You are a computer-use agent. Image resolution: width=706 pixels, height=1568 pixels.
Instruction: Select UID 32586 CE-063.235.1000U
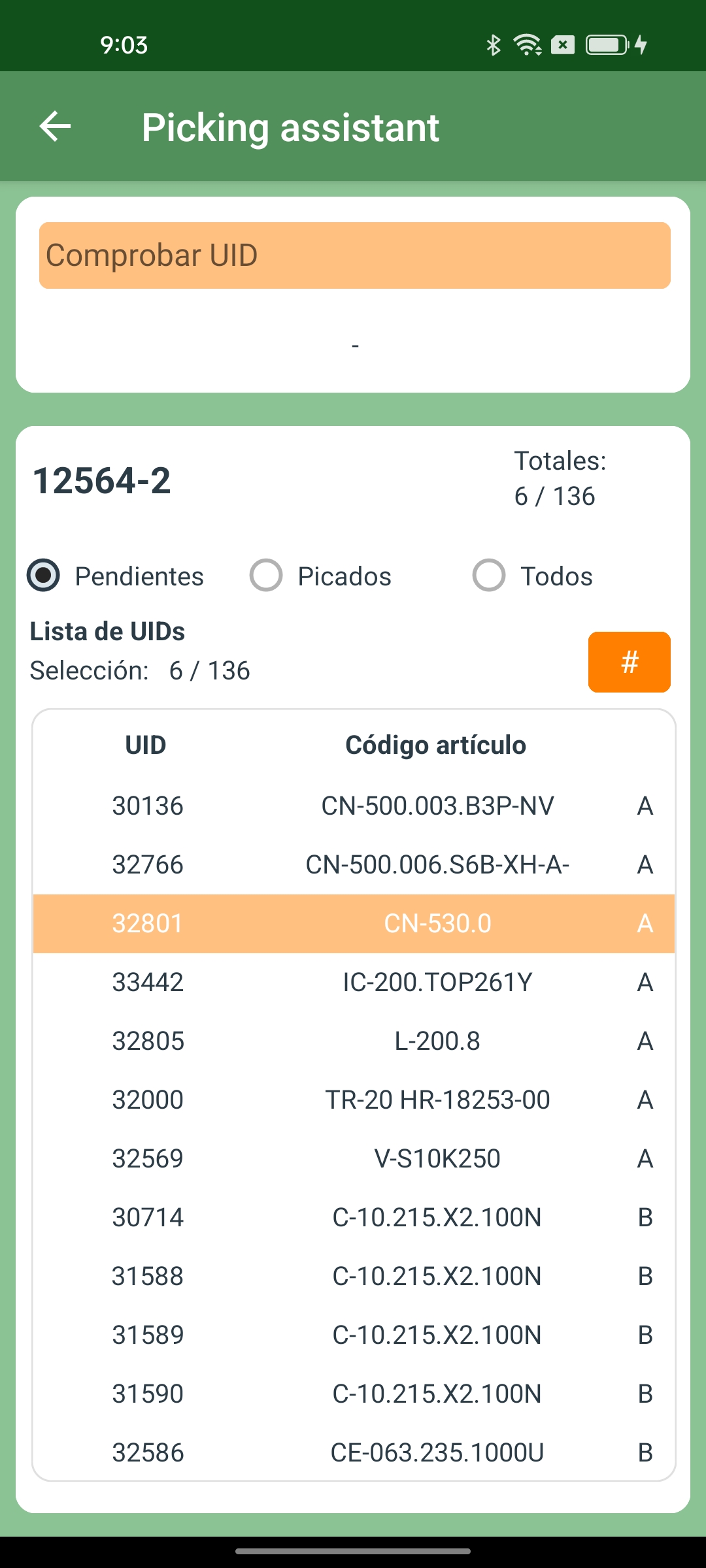353,1452
